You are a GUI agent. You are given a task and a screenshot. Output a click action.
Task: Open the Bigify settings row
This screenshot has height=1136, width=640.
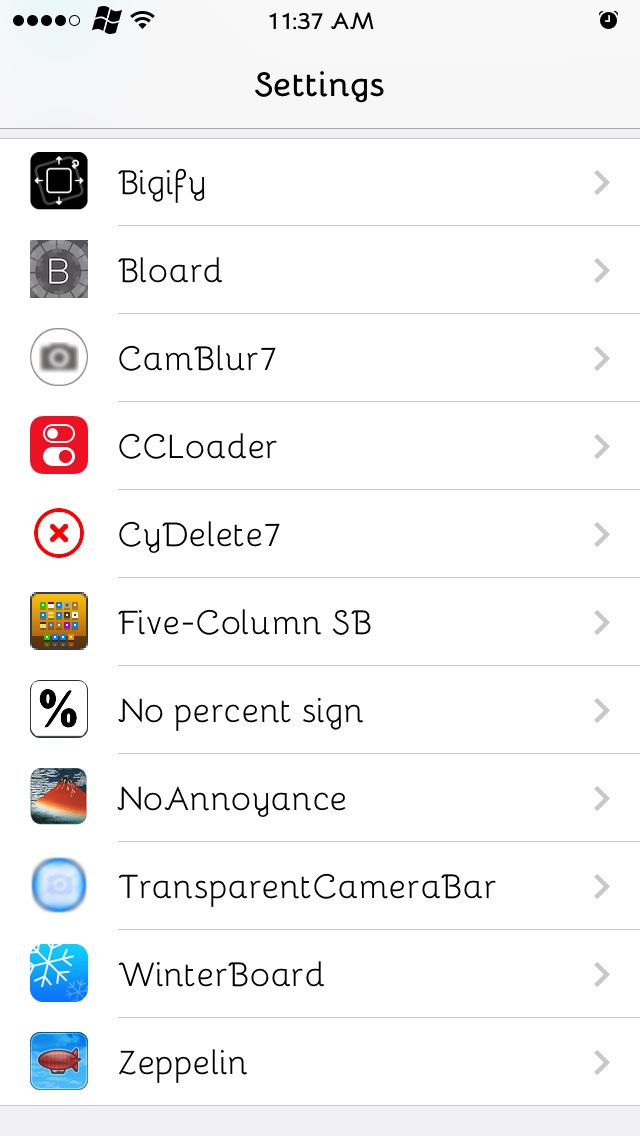coord(320,182)
